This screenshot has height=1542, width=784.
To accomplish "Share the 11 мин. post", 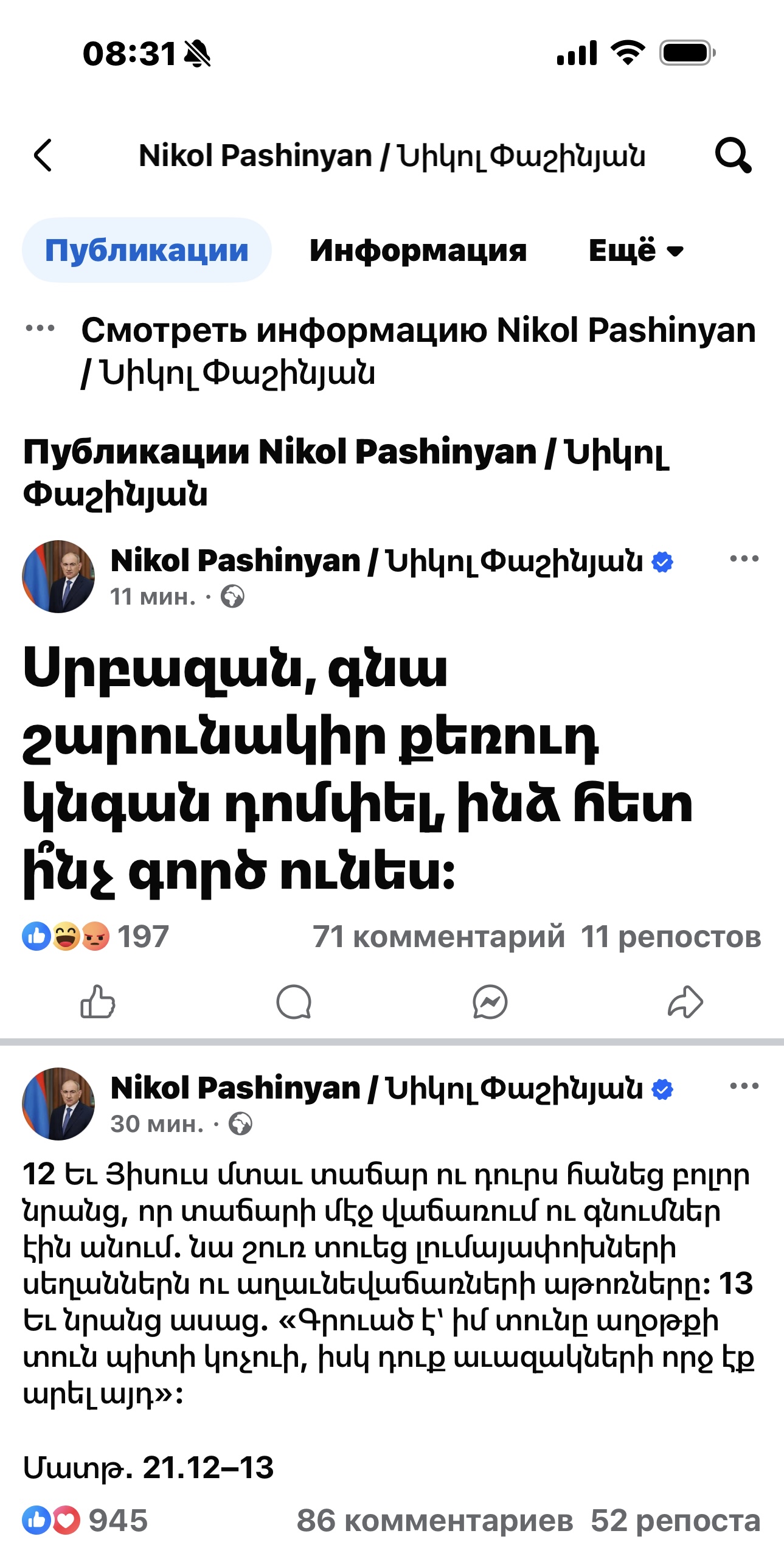I will [685, 1002].
